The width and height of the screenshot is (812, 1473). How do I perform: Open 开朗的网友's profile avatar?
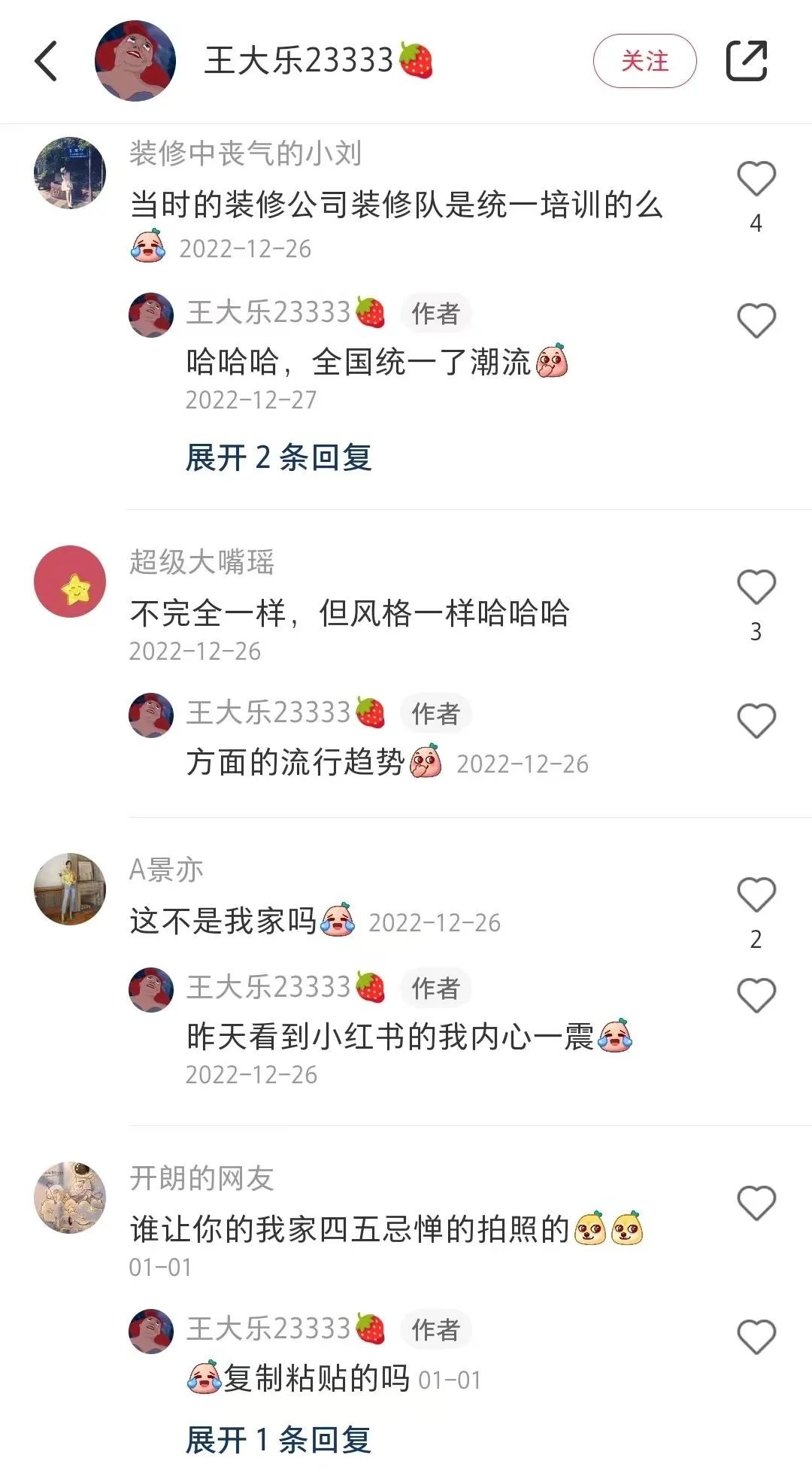70,1197
